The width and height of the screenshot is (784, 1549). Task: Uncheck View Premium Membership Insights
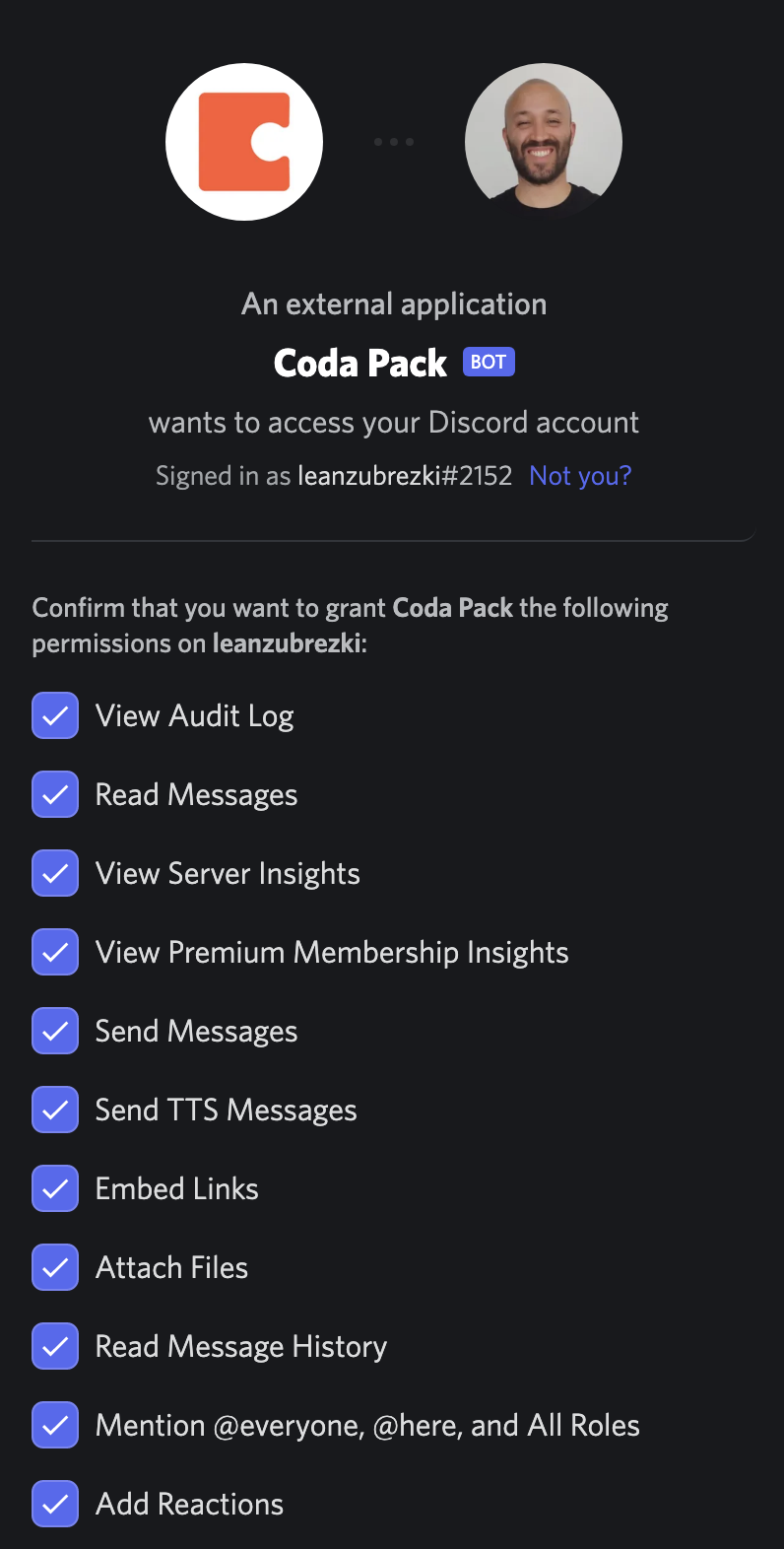pos(55,952)
